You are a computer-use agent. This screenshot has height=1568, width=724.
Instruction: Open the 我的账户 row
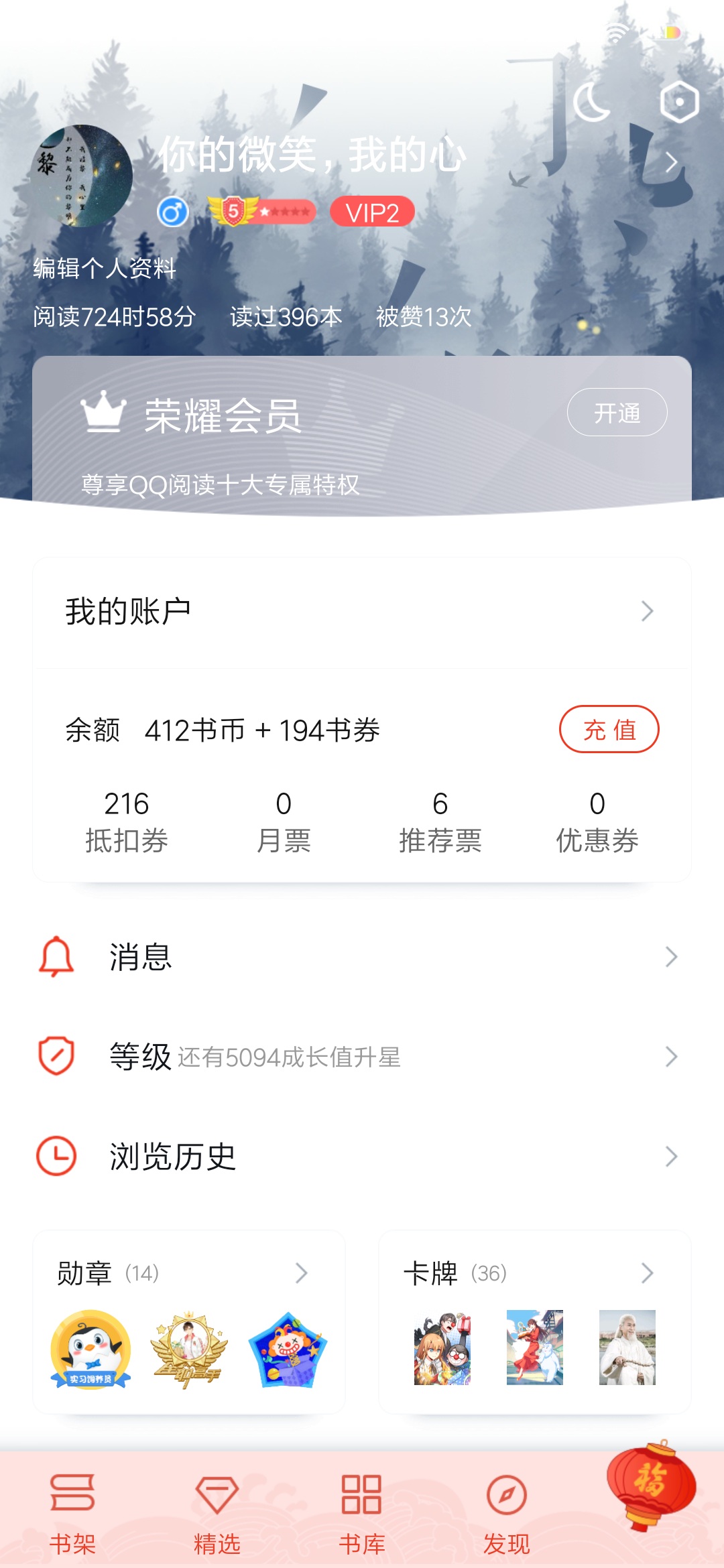point(362,612)
